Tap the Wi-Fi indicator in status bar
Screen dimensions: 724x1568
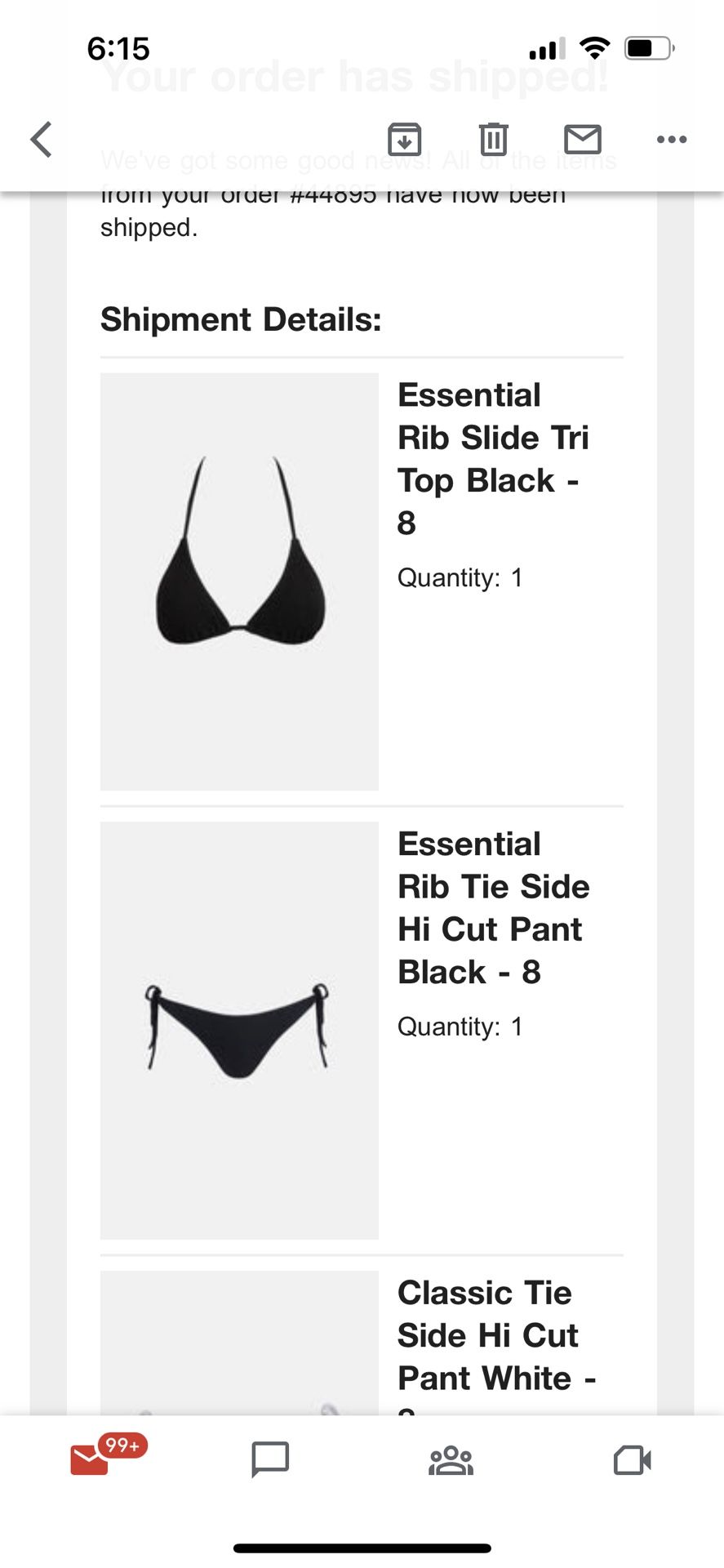[595, 47]
